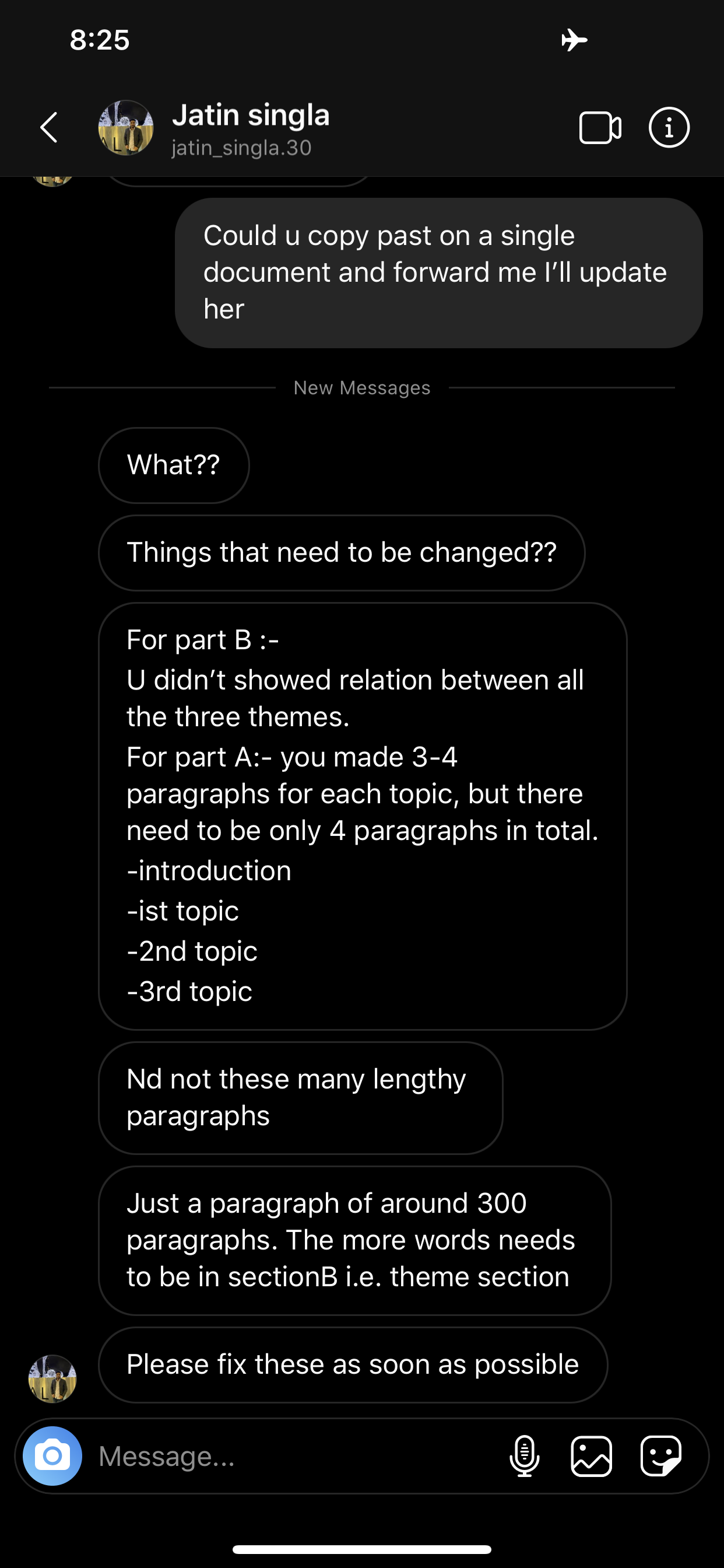724x1568 pixels.
Task: Open the camera from message bar
Action: [x=52, y=1456]
